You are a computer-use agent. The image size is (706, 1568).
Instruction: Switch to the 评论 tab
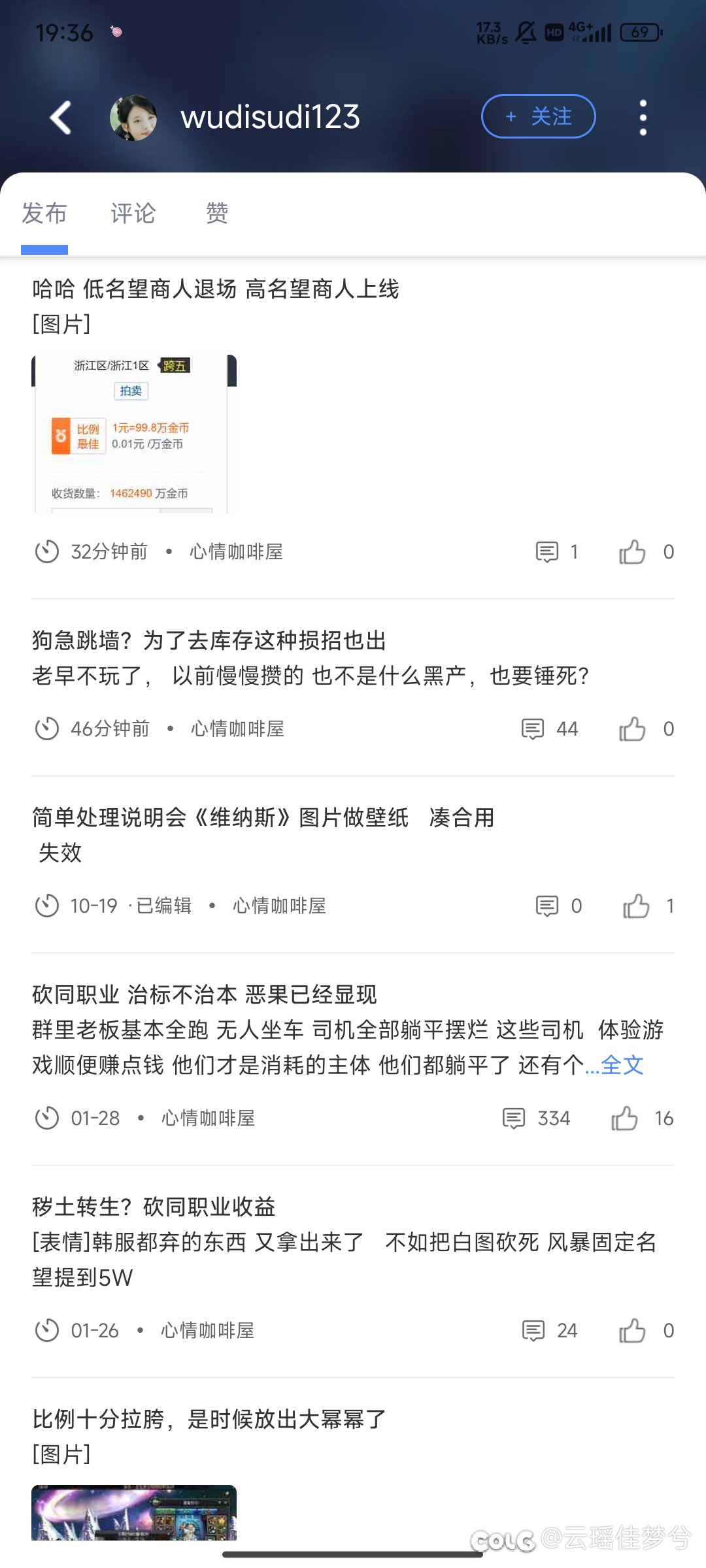click(x=133, y=213)
